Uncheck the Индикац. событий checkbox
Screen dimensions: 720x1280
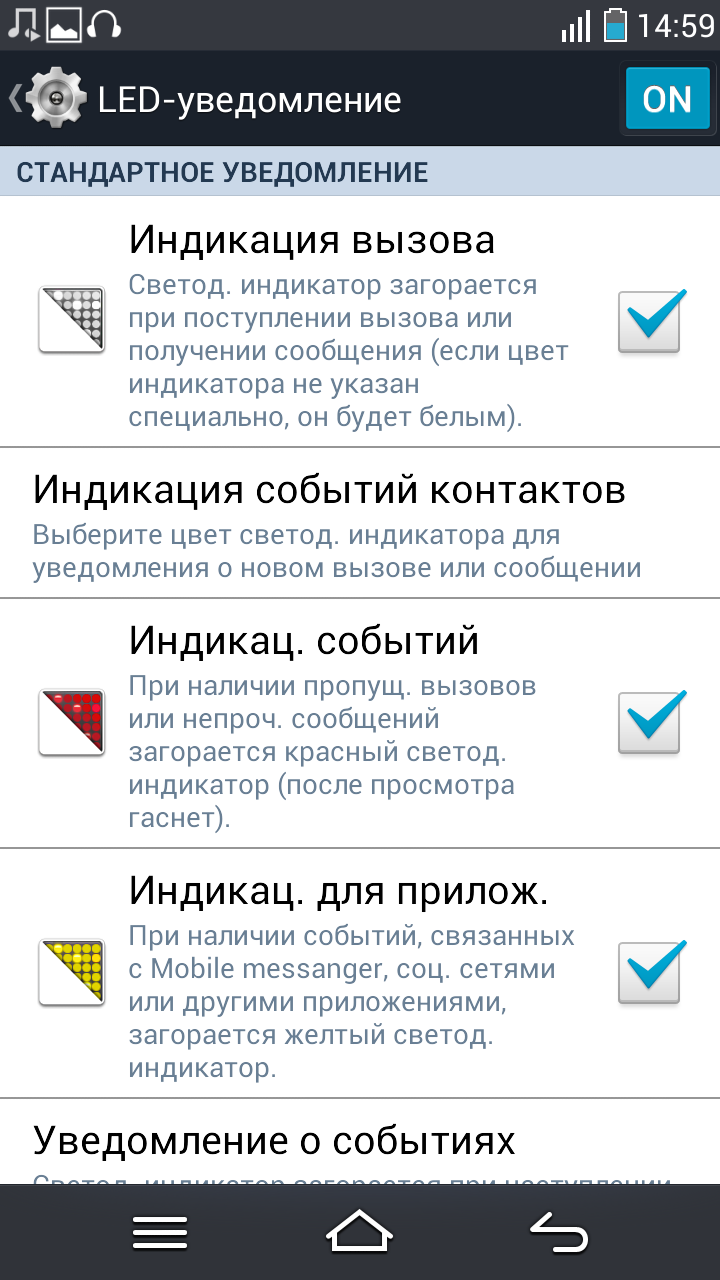650,722
